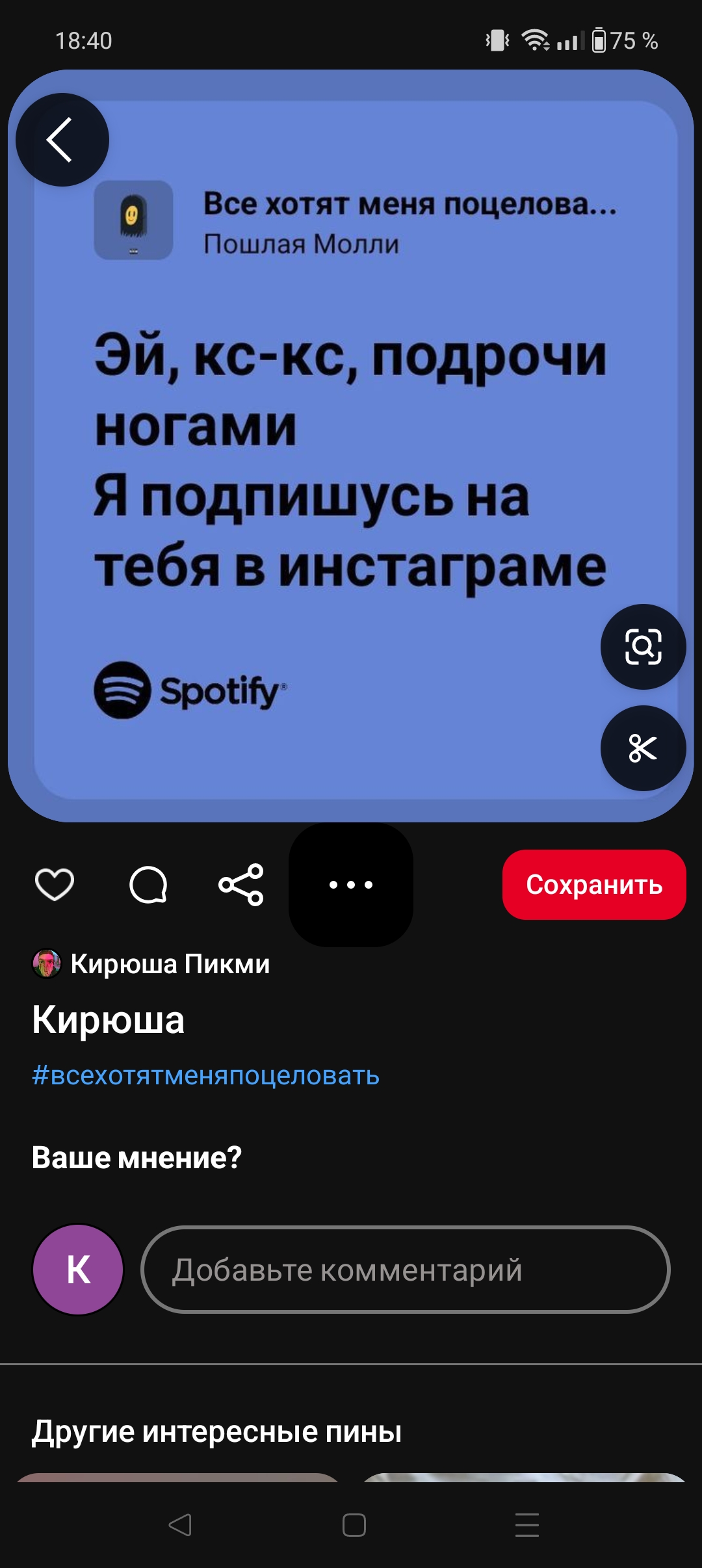
Task: Share this pin
Action: point(241,885)
